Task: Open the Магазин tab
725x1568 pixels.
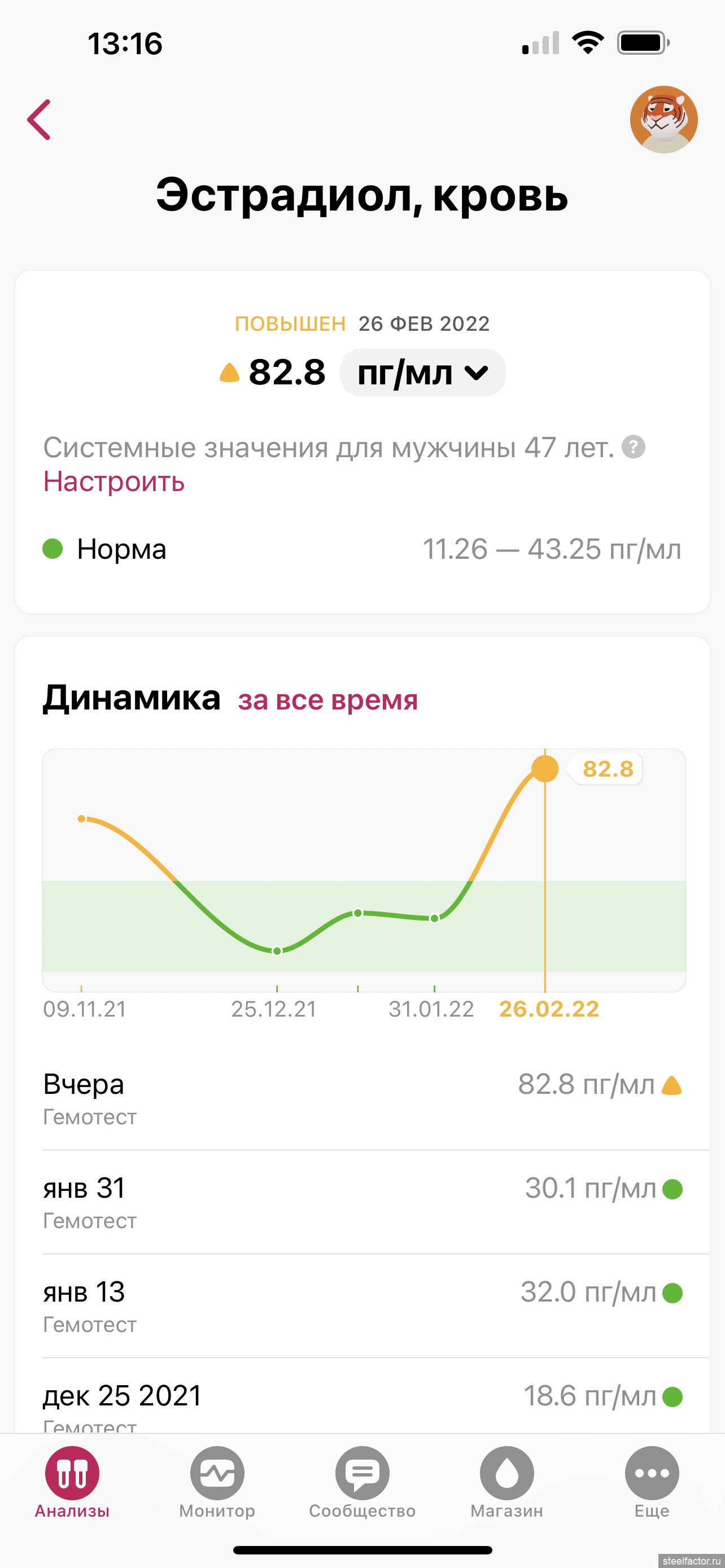Action: point(507,1483)
